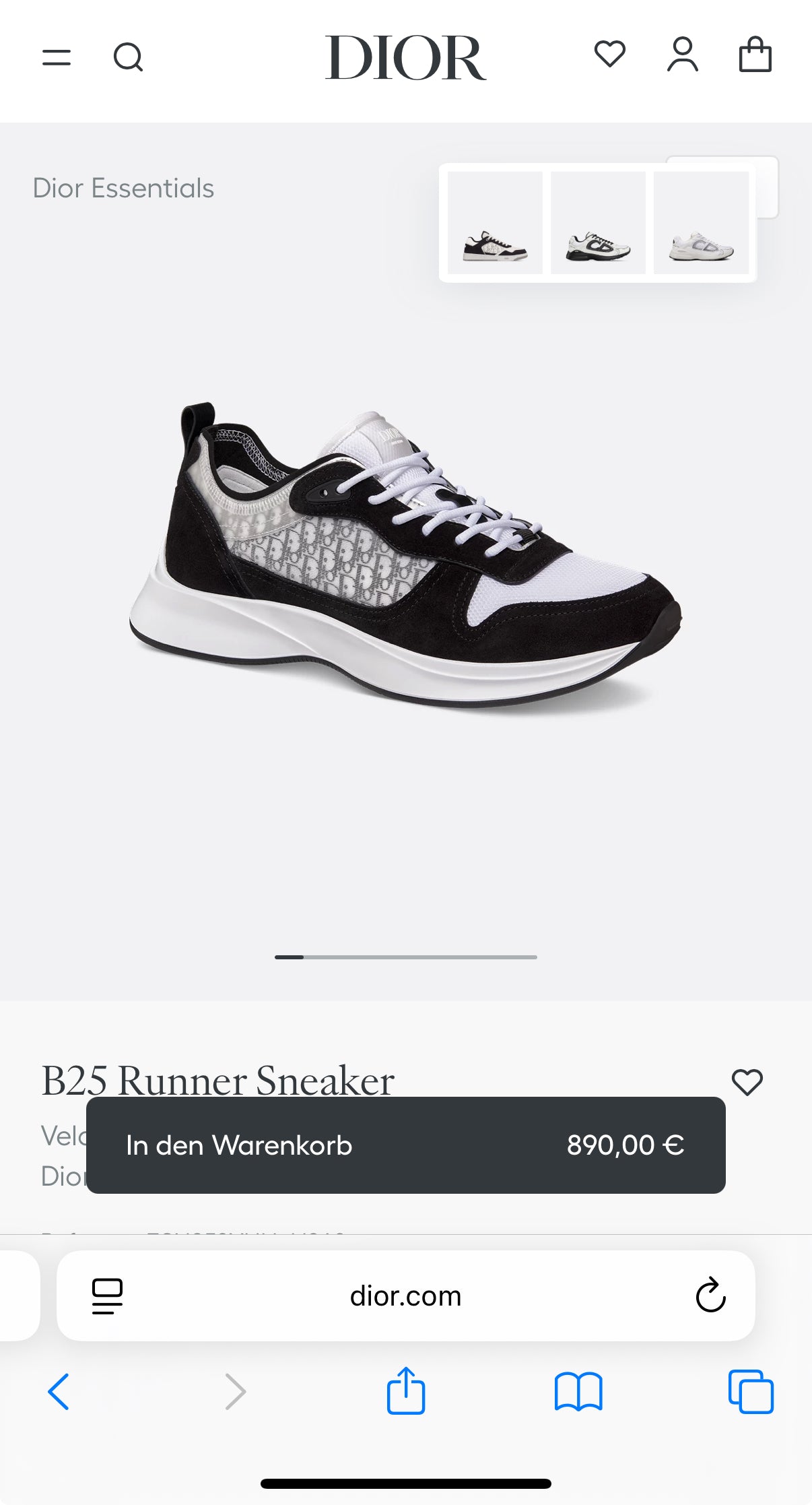Select the all-white sneaker thumbnail
Image resolution: width=812 pixels, height=1505 pixels.
pos(701,223)
